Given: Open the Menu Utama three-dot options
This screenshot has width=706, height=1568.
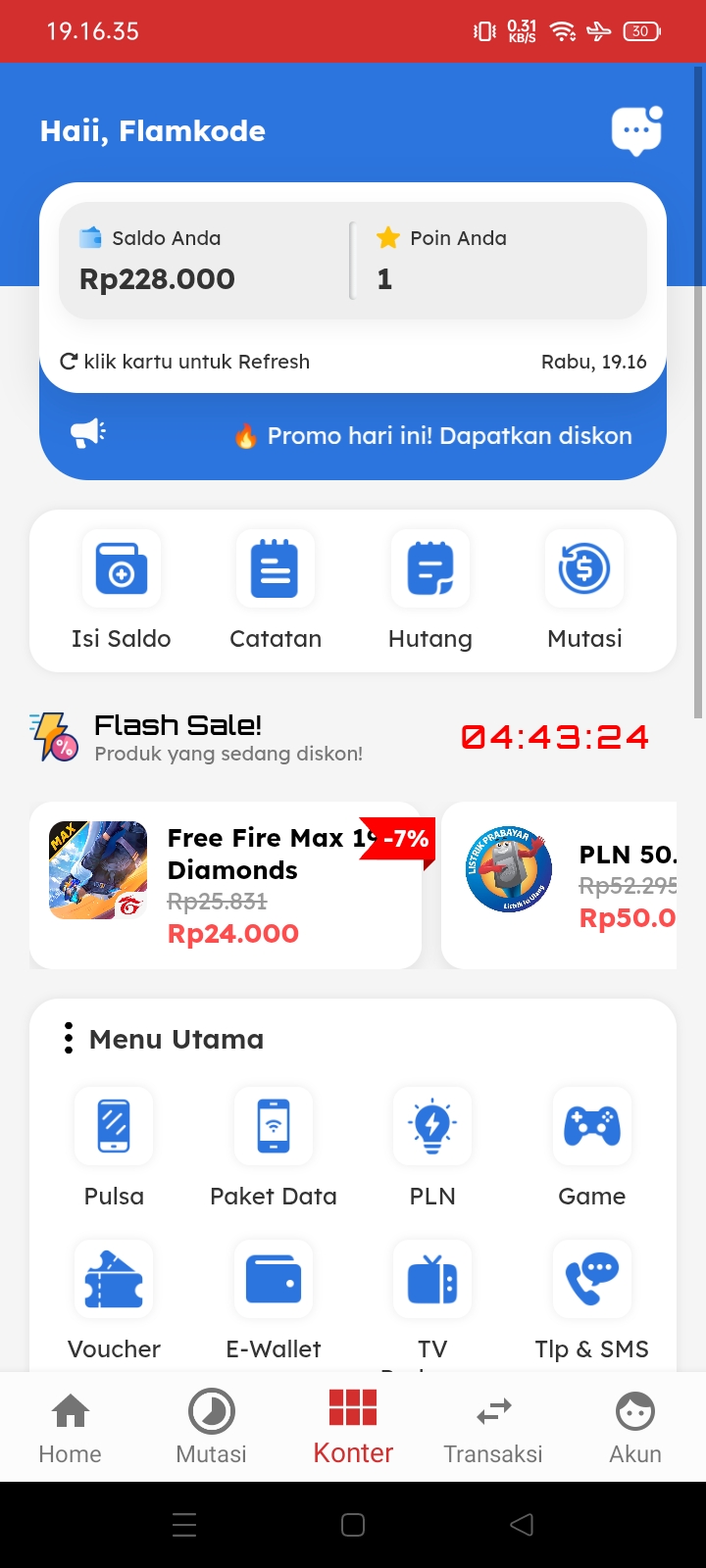Looking at the screenshot, I should click(68, 1039).
